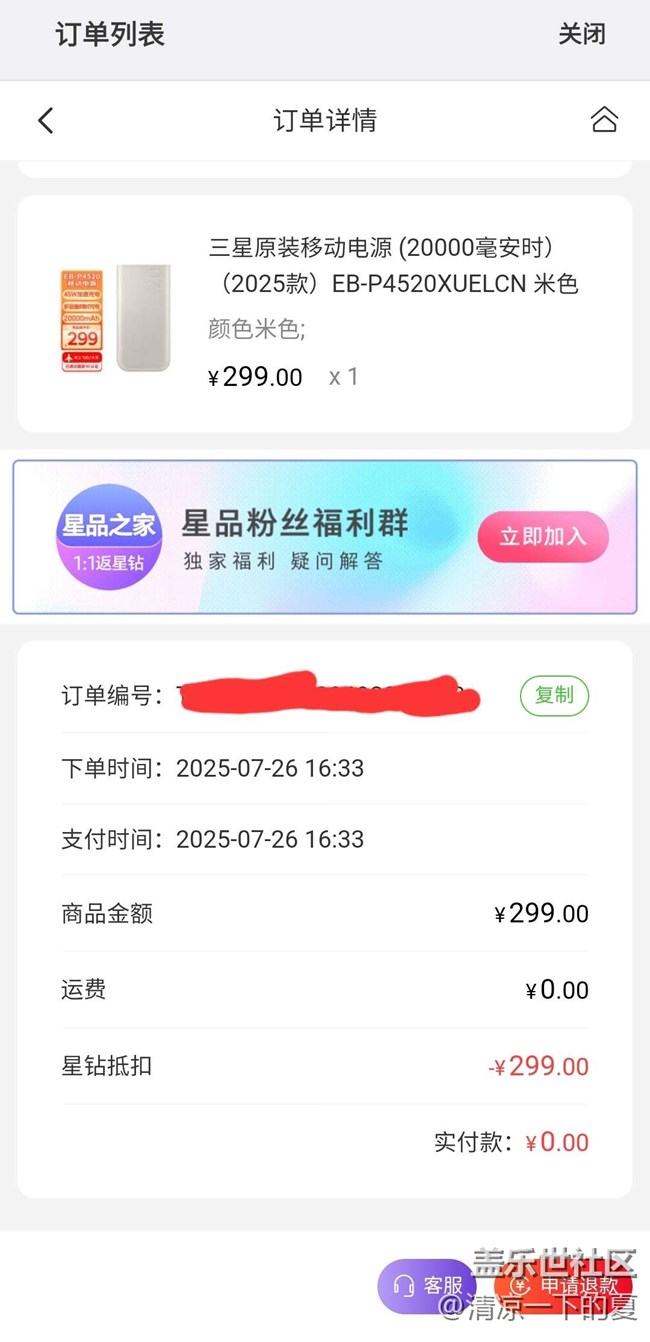Open the home icon in header
Image resolution: width=650 pixels, height=1342 pixels.
[x=604, y=120]
